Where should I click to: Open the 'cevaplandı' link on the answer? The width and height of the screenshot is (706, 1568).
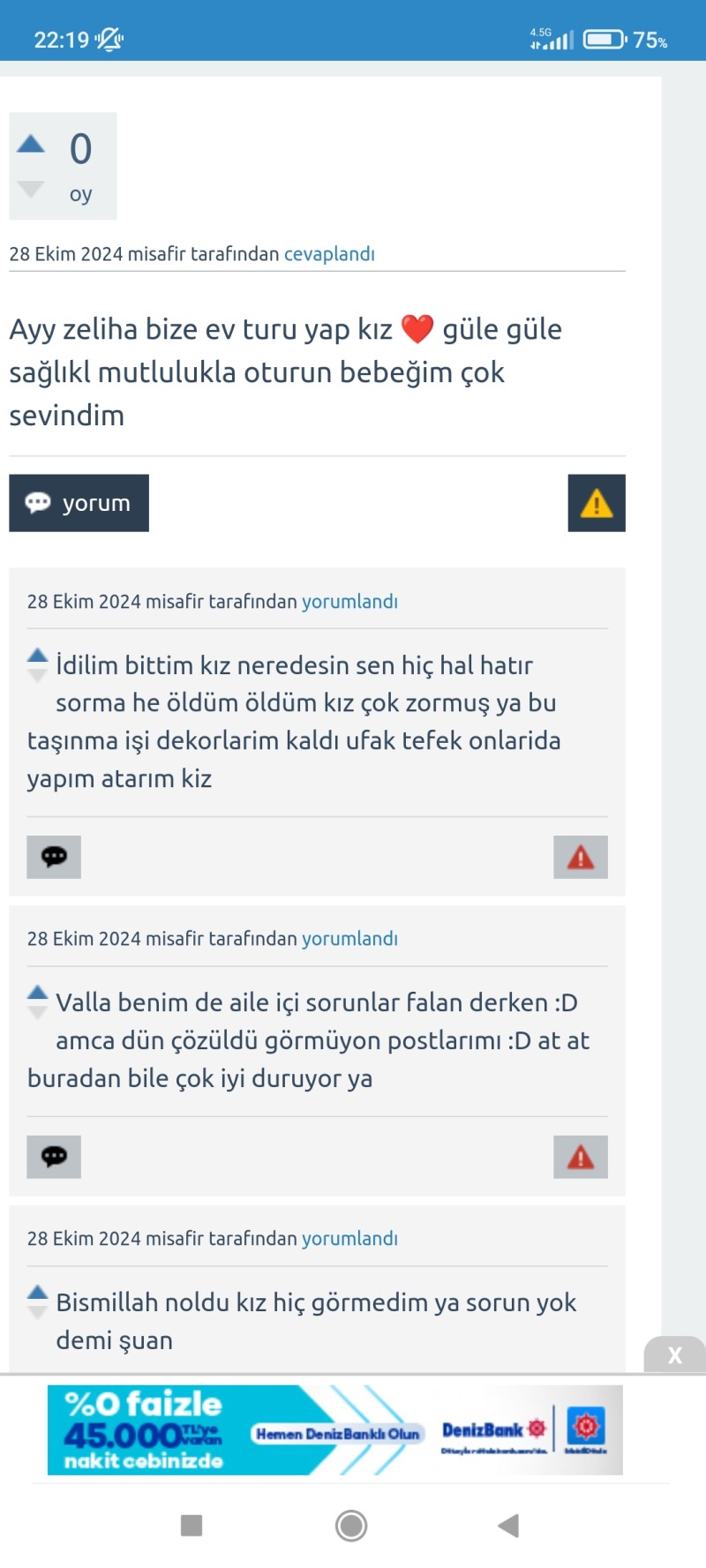pos(329,254)
